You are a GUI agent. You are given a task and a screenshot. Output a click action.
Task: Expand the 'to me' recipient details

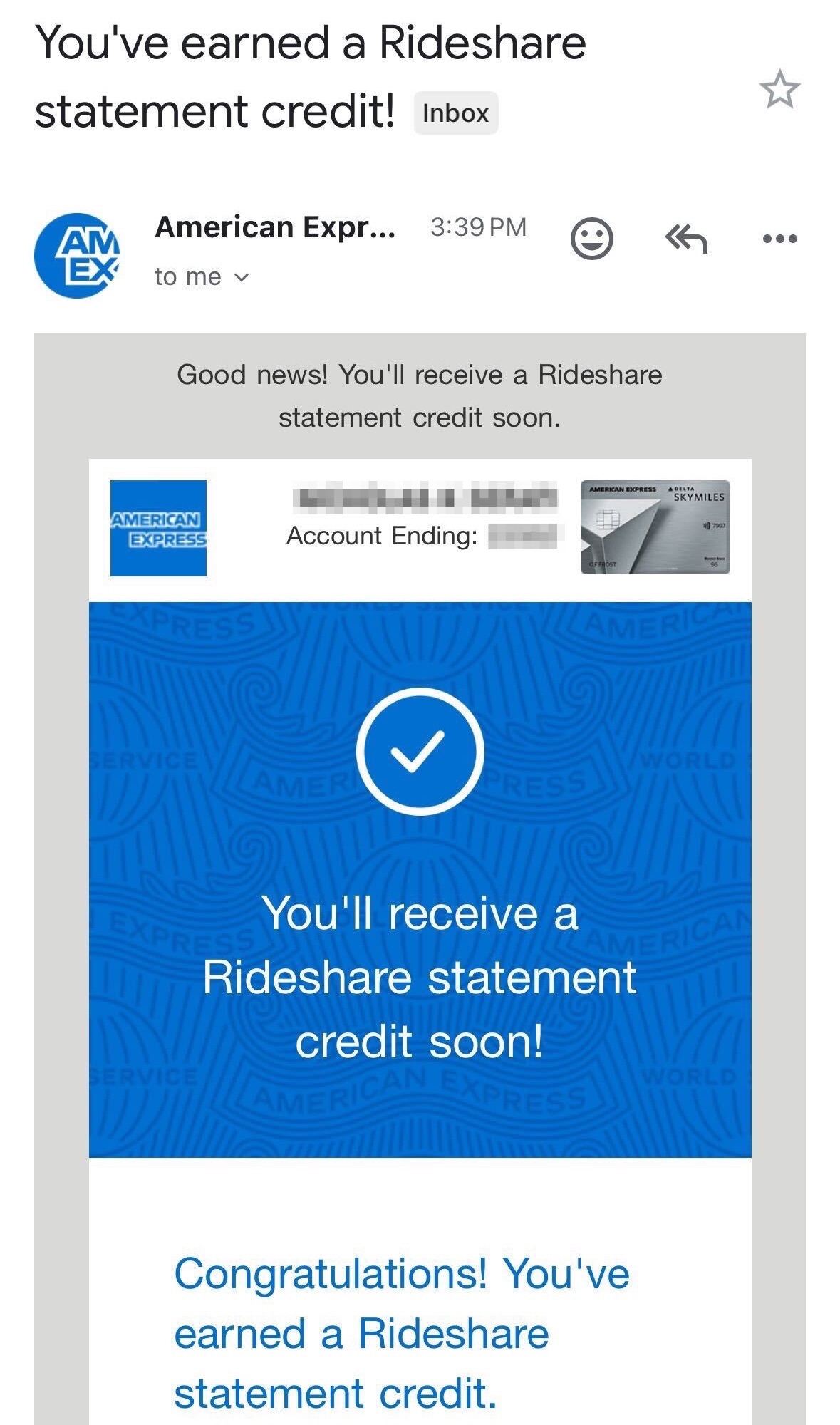click(x=199, y=276)
